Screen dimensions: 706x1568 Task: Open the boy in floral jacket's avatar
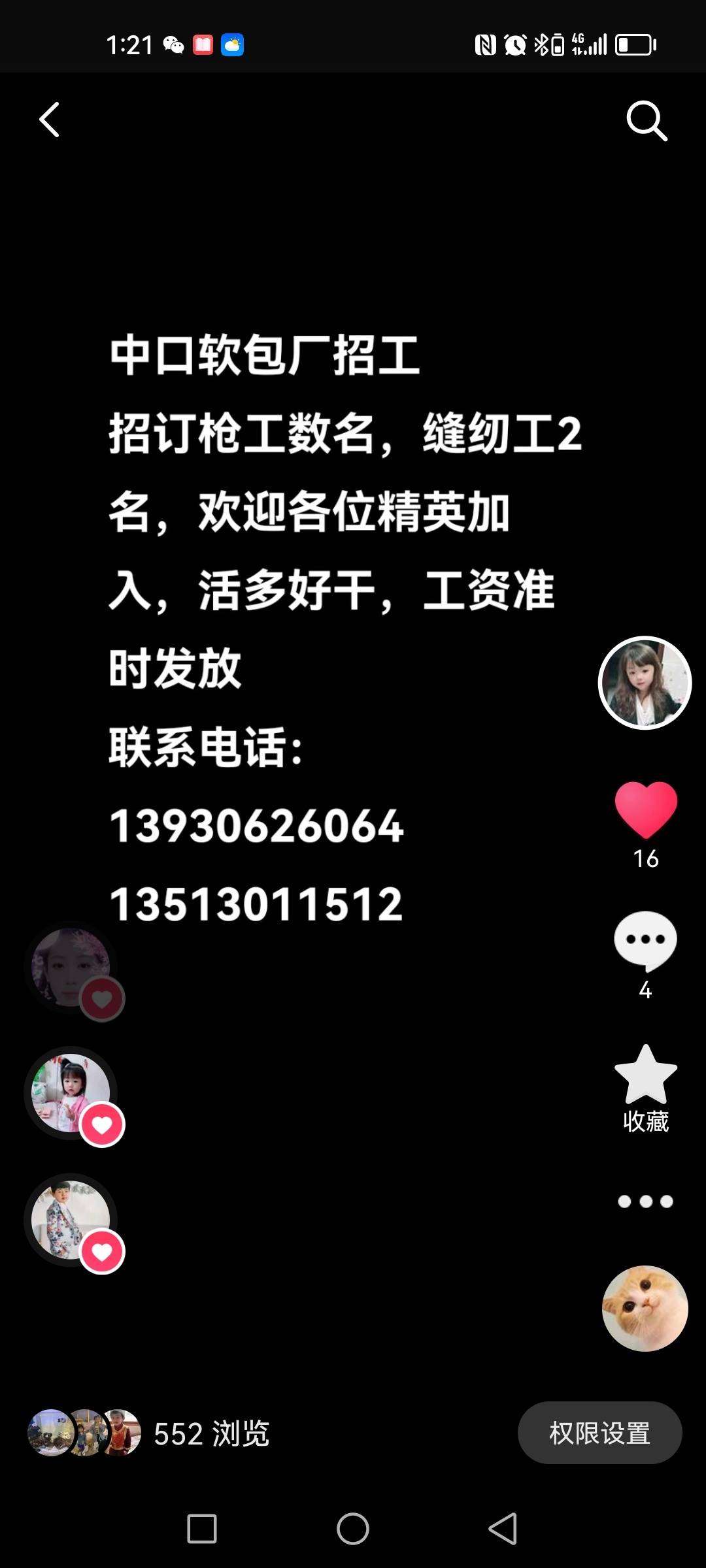click(70, 1219)
